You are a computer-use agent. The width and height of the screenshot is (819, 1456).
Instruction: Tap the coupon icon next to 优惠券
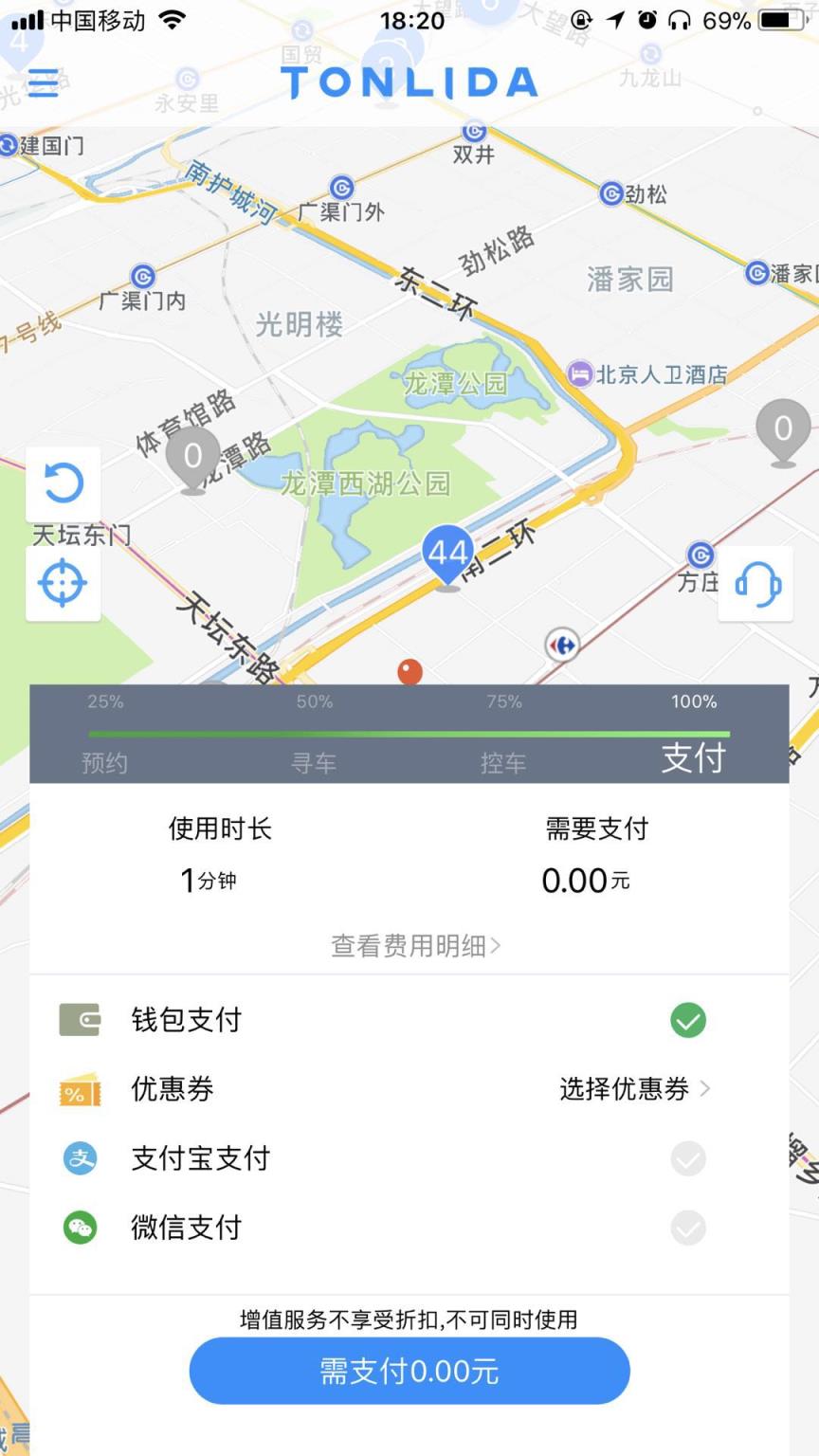80,1089
